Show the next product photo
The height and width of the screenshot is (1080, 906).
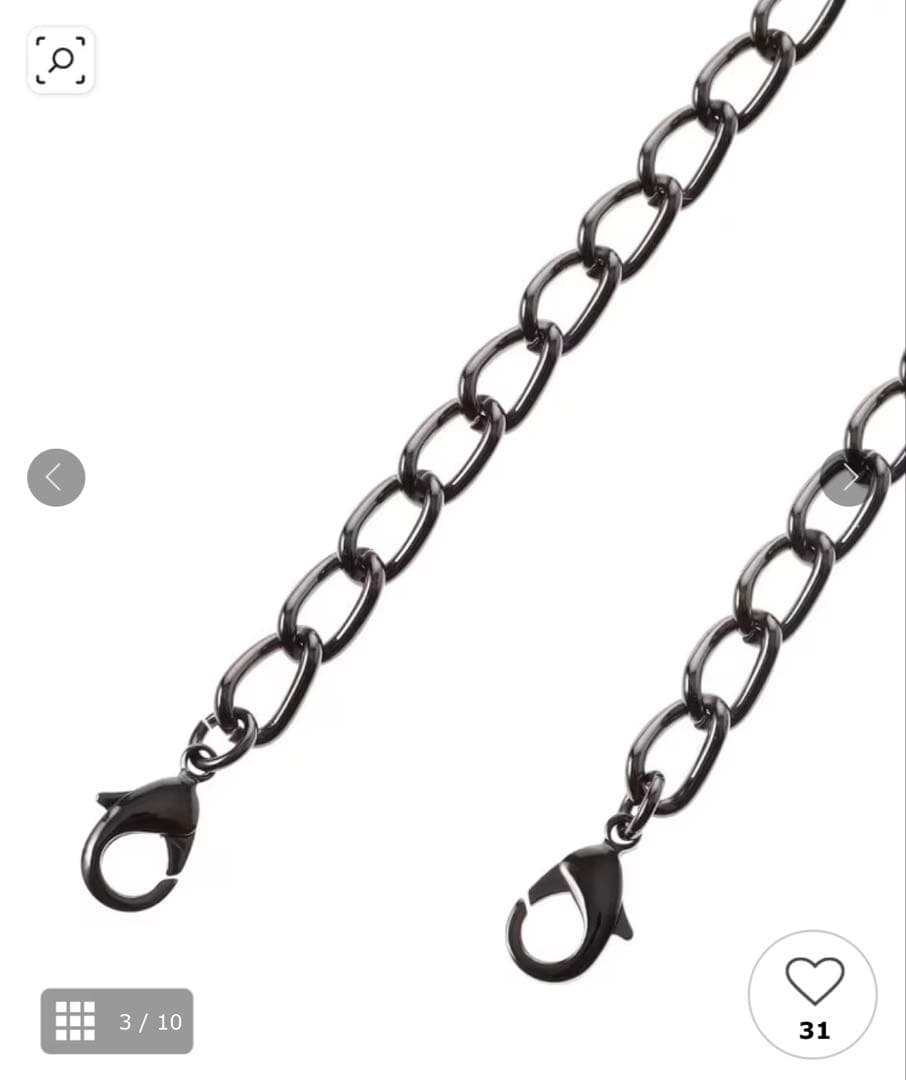pyautogui.click(x=849, y=478)
